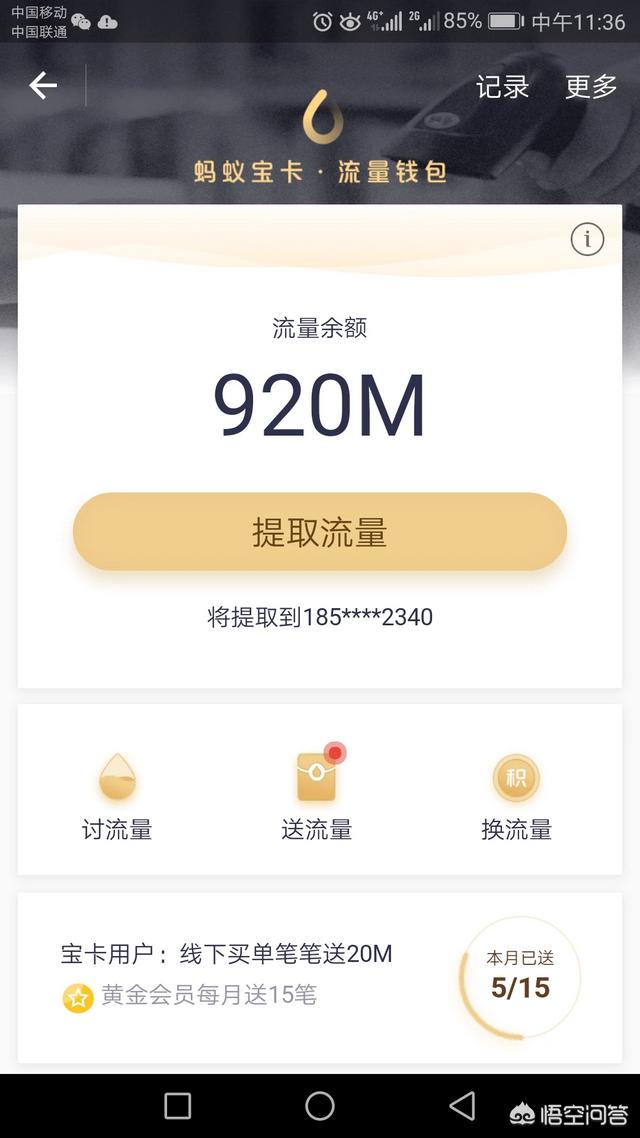The image size is (640, 1138).
Task: Open recent apps from navigation bar
Action: tap(178, 1105)
